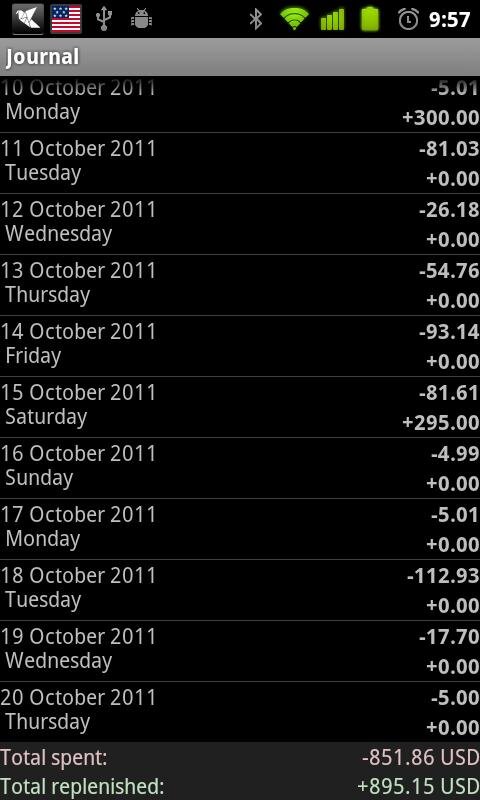Open the 10 October 2011 Monday entry
Screen dimensions: 480x800
pos(240,104)
